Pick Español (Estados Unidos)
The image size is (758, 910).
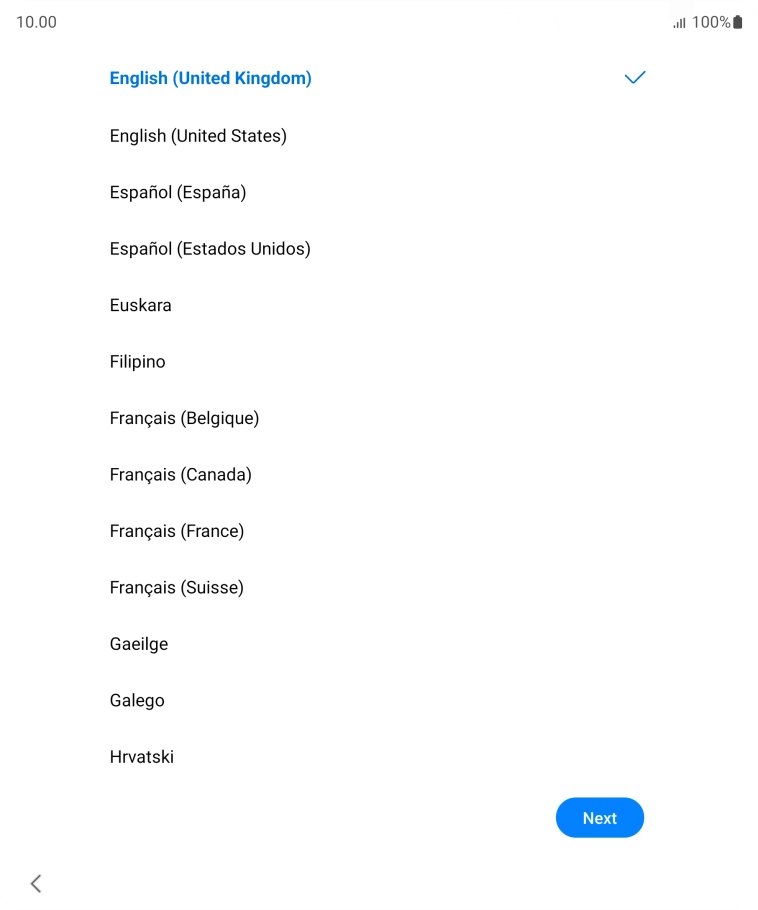pos(210,248)
